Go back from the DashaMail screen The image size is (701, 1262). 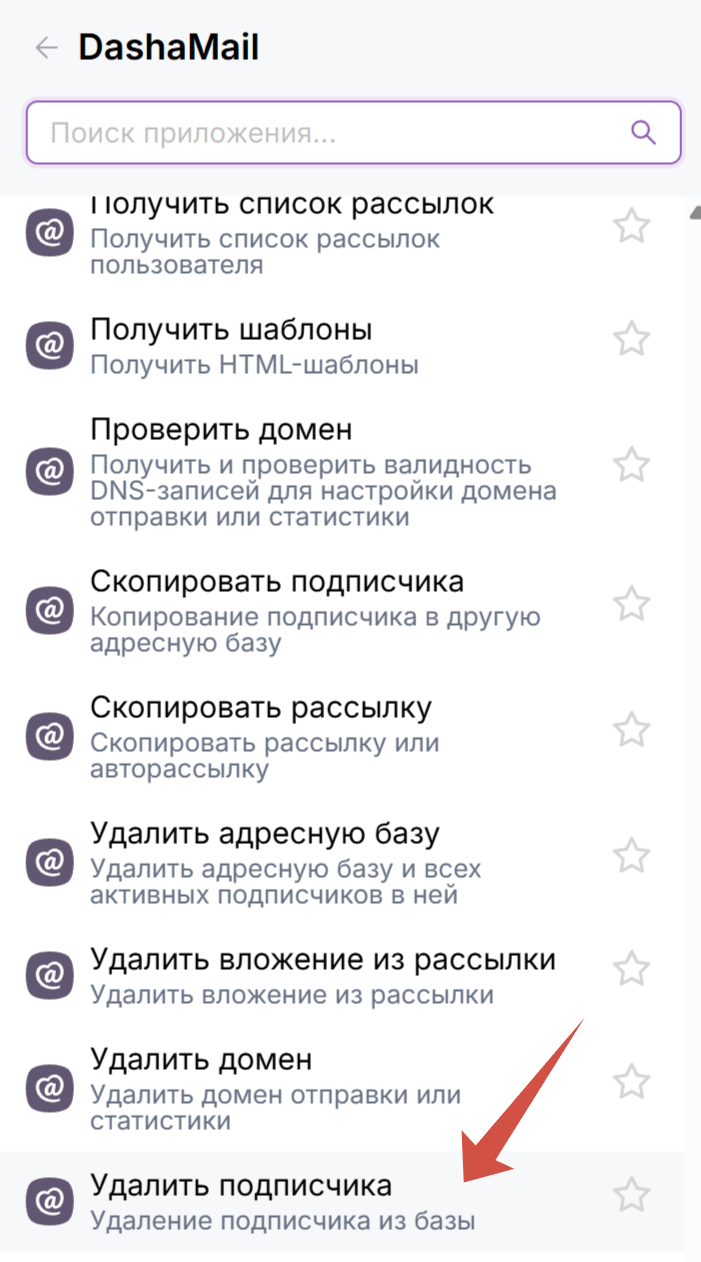click(x=46, y=48)
